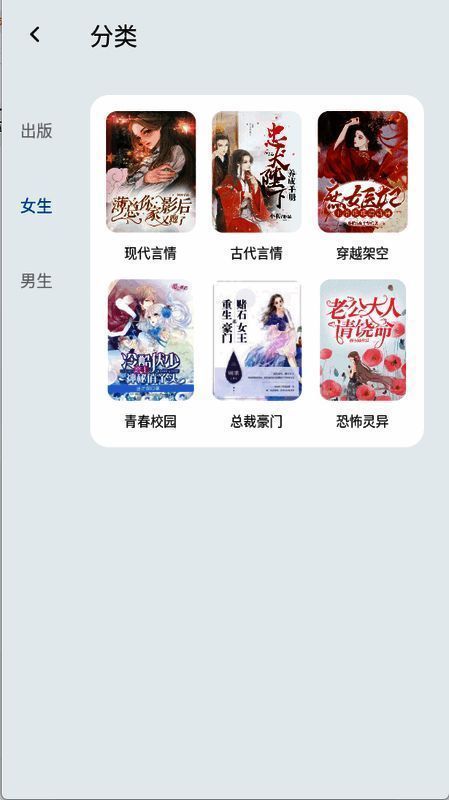Open the 青春校园 category

click(x=151, y=354)
